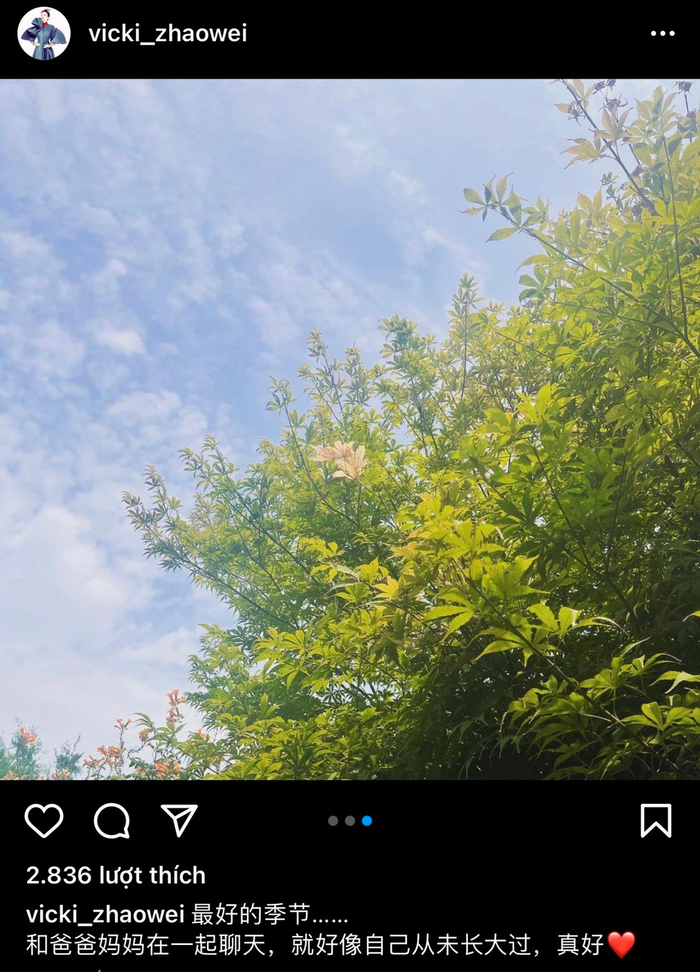Open comments with the speech bubble icon
700x972 pixels.
click(112, 821)
